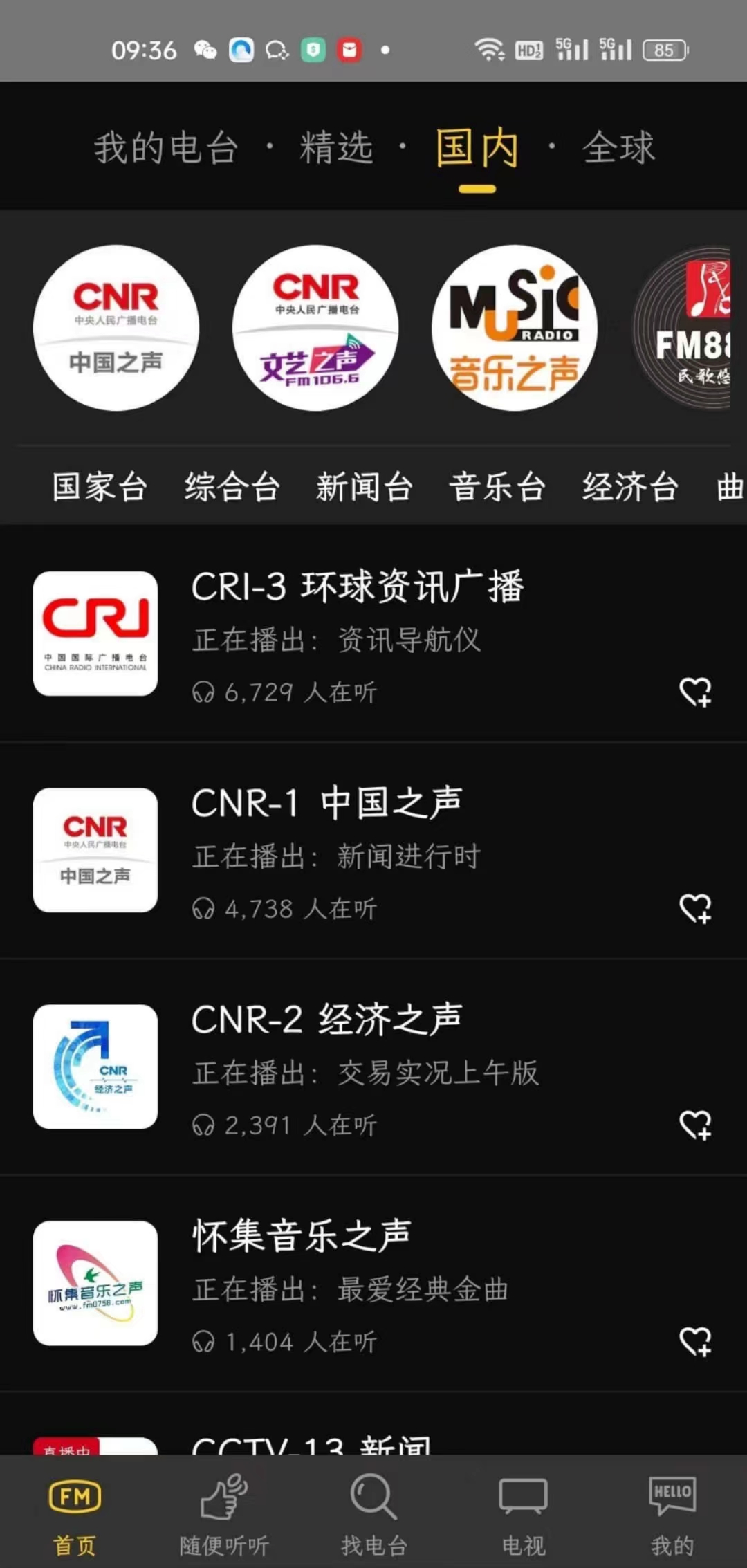747x1568 pixels.
Task: Filter stations by 新闻台
Action: 365,487
